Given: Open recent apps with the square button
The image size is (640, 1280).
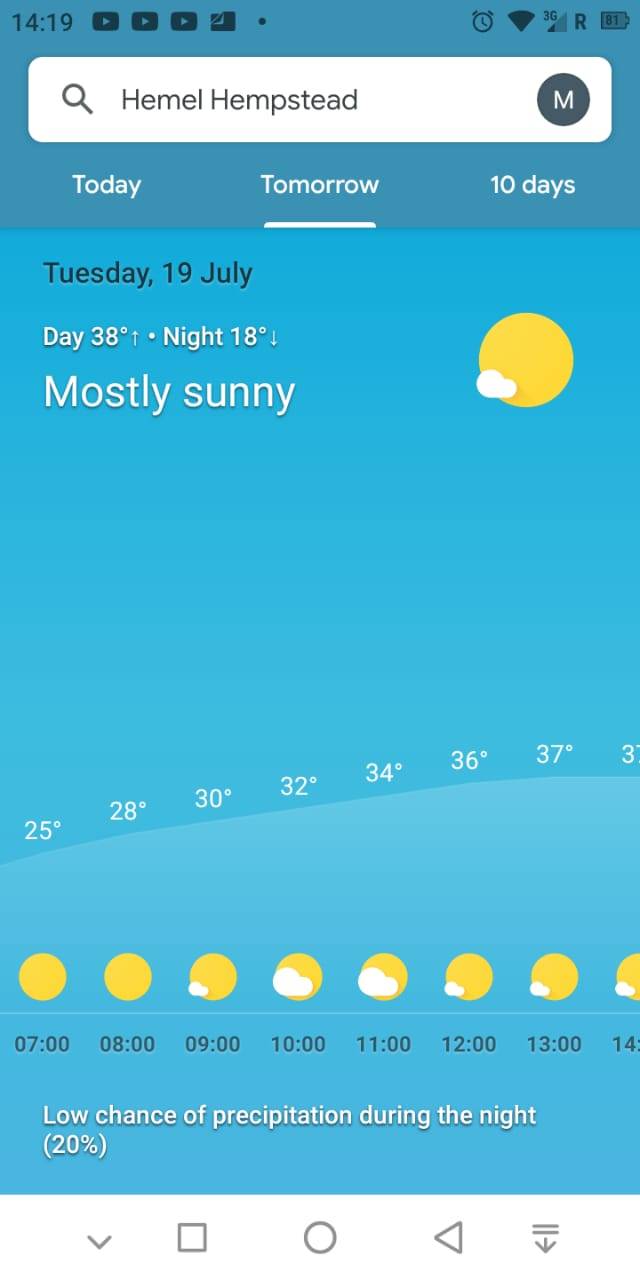Looking at the screenshot, I should pyautogui.click(x=192, y=1238).
